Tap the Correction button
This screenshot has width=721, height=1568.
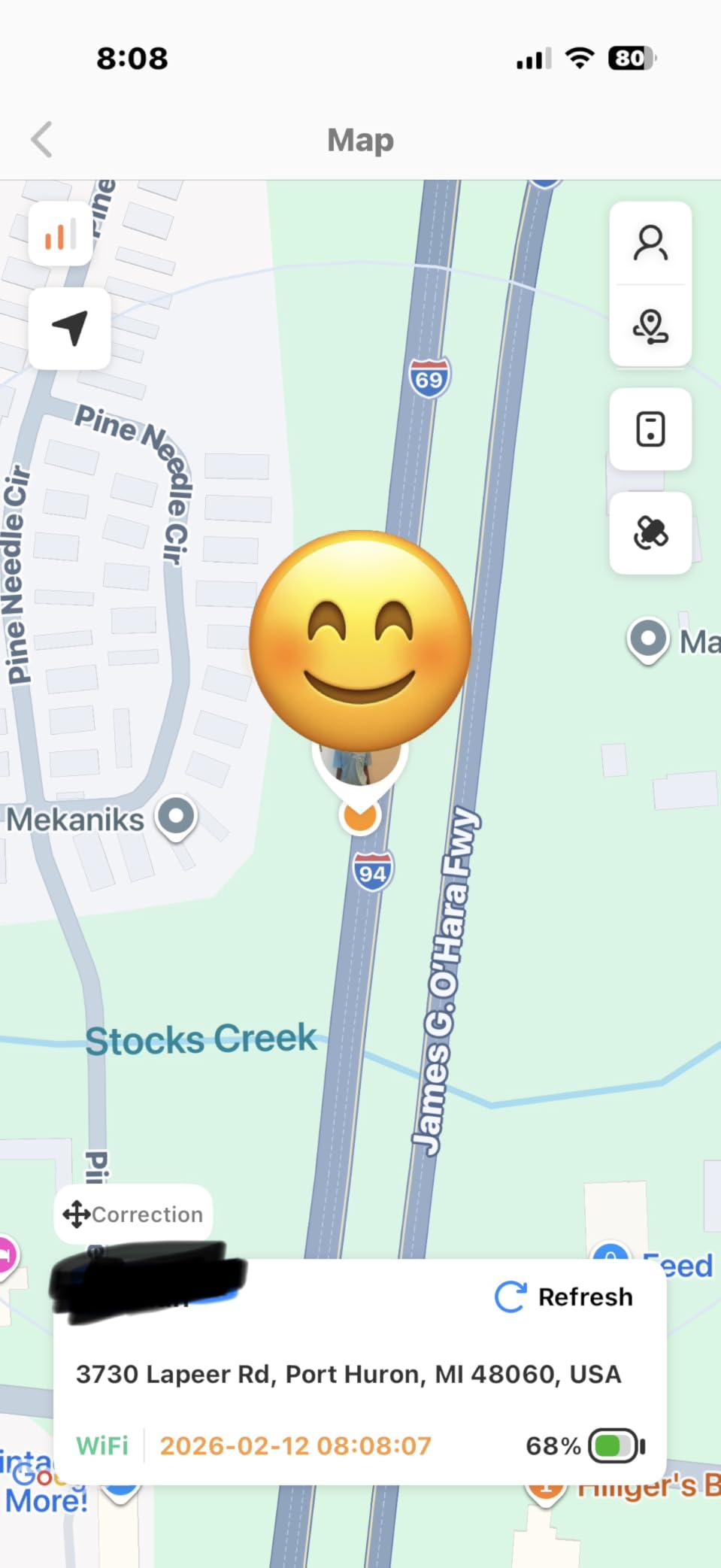[x=133, y=1214]
